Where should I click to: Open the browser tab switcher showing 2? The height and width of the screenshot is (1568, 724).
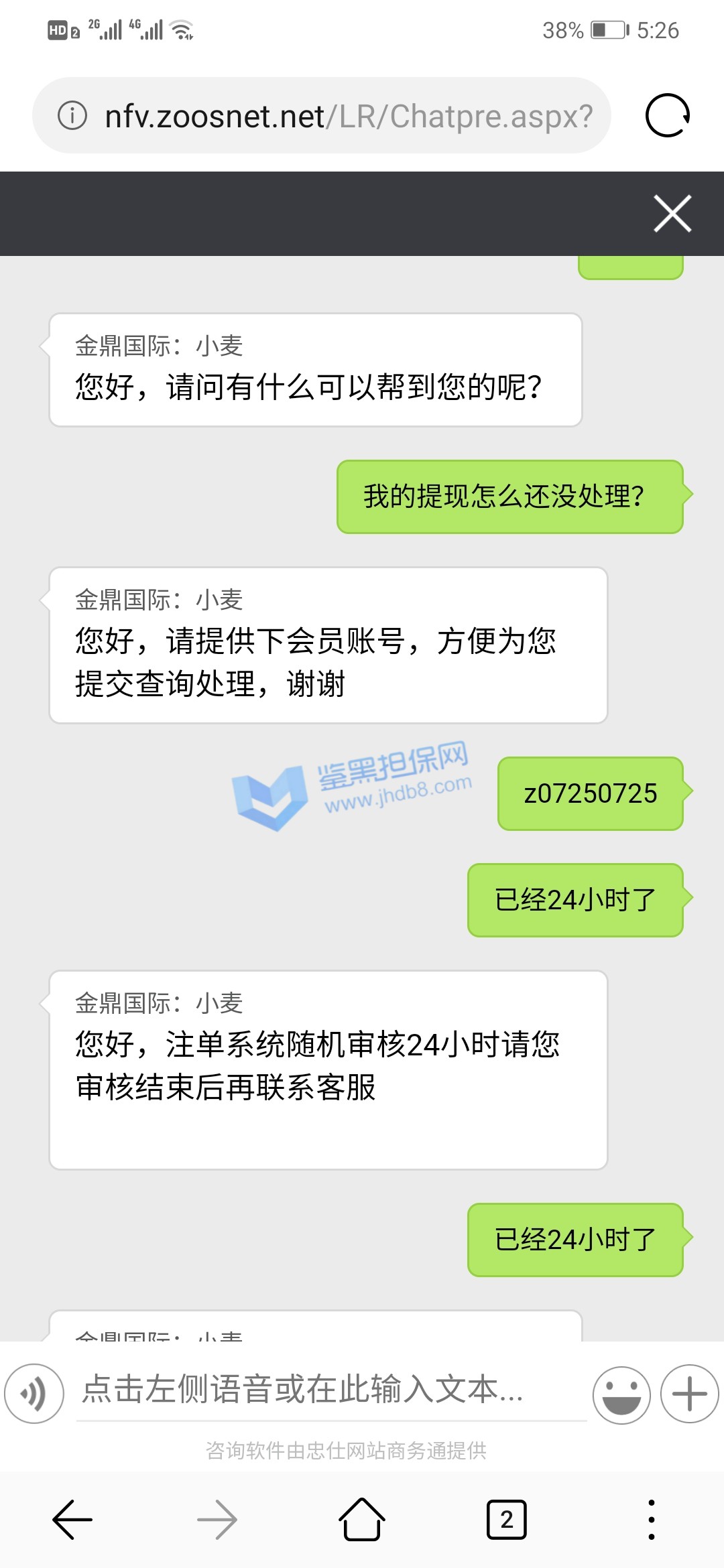pyautogui.click(x=507, y=1520)
